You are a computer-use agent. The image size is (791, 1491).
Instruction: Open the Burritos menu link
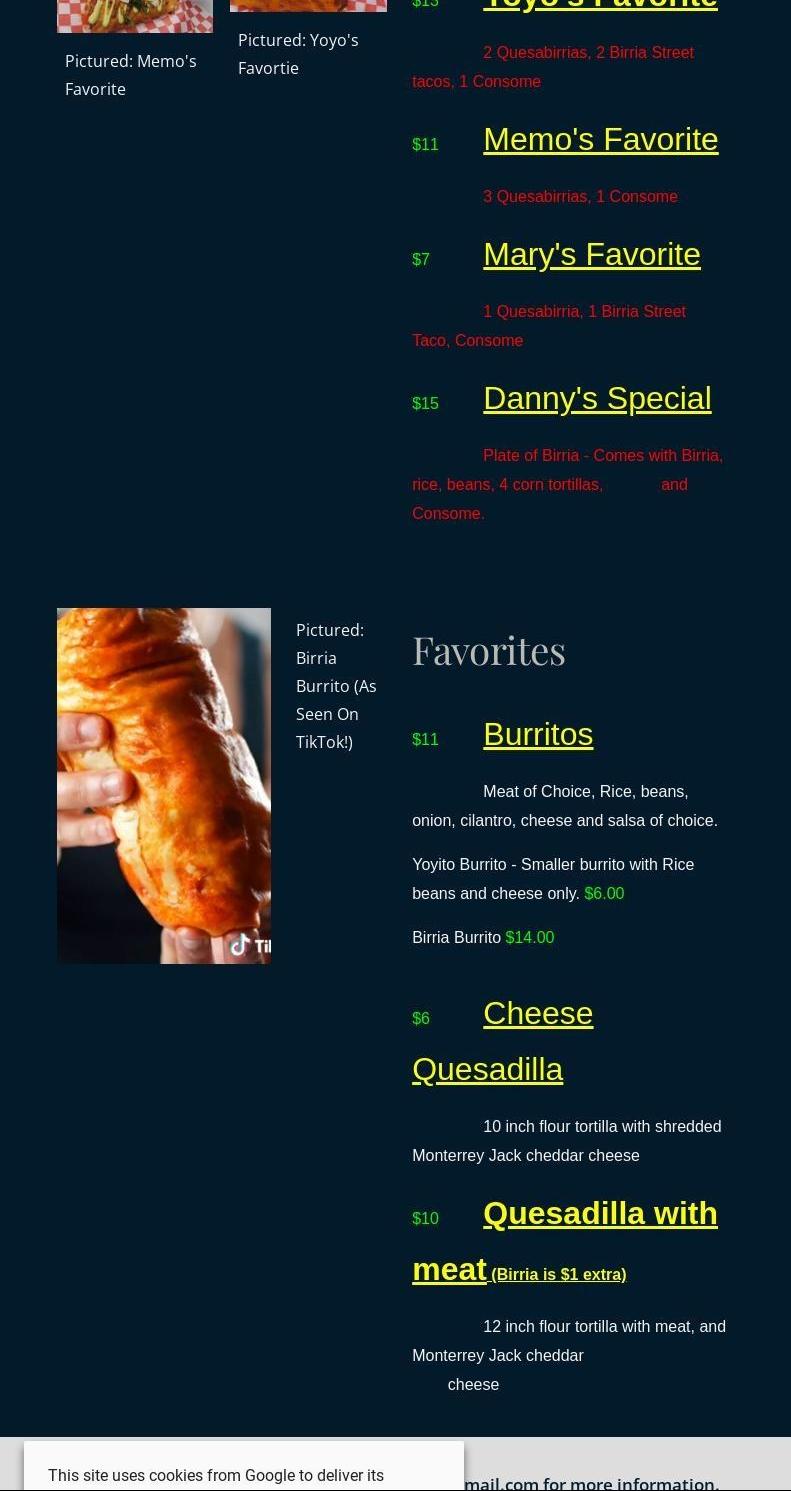pyautogui.click(x=538, y=735)
